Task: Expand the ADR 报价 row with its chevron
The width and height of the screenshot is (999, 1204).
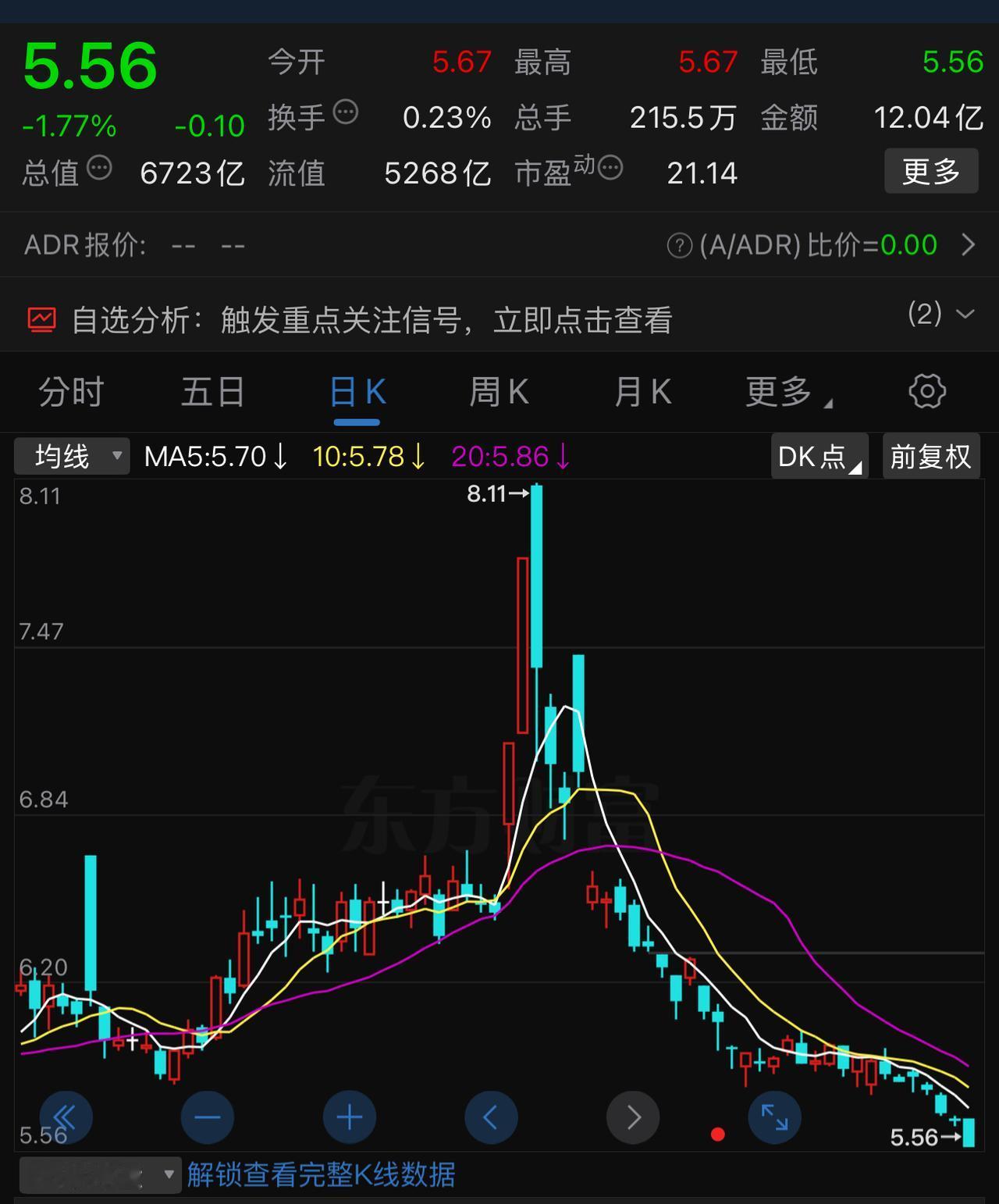Action: point(966,244)
